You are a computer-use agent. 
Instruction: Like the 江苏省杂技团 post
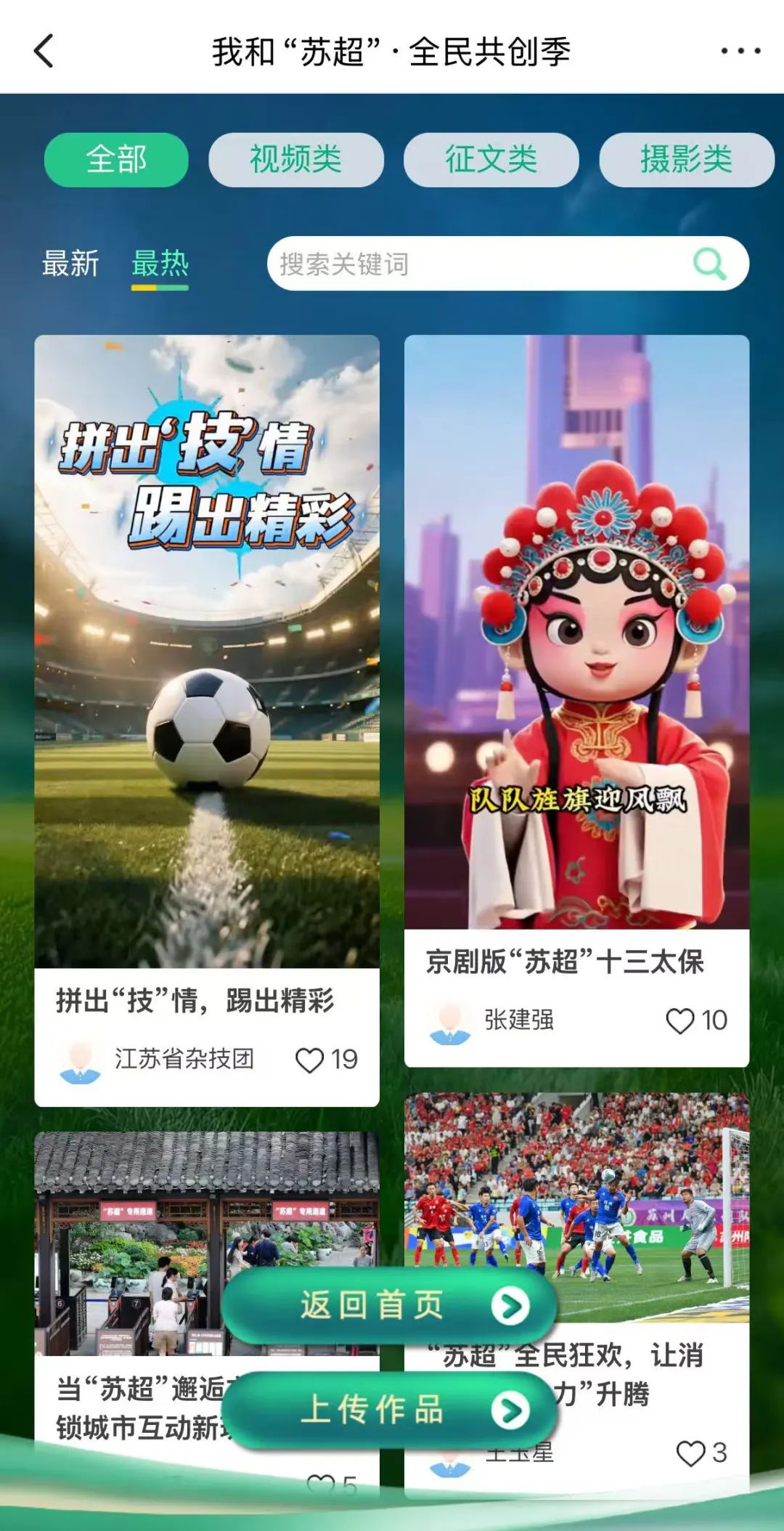[310, 1060]
